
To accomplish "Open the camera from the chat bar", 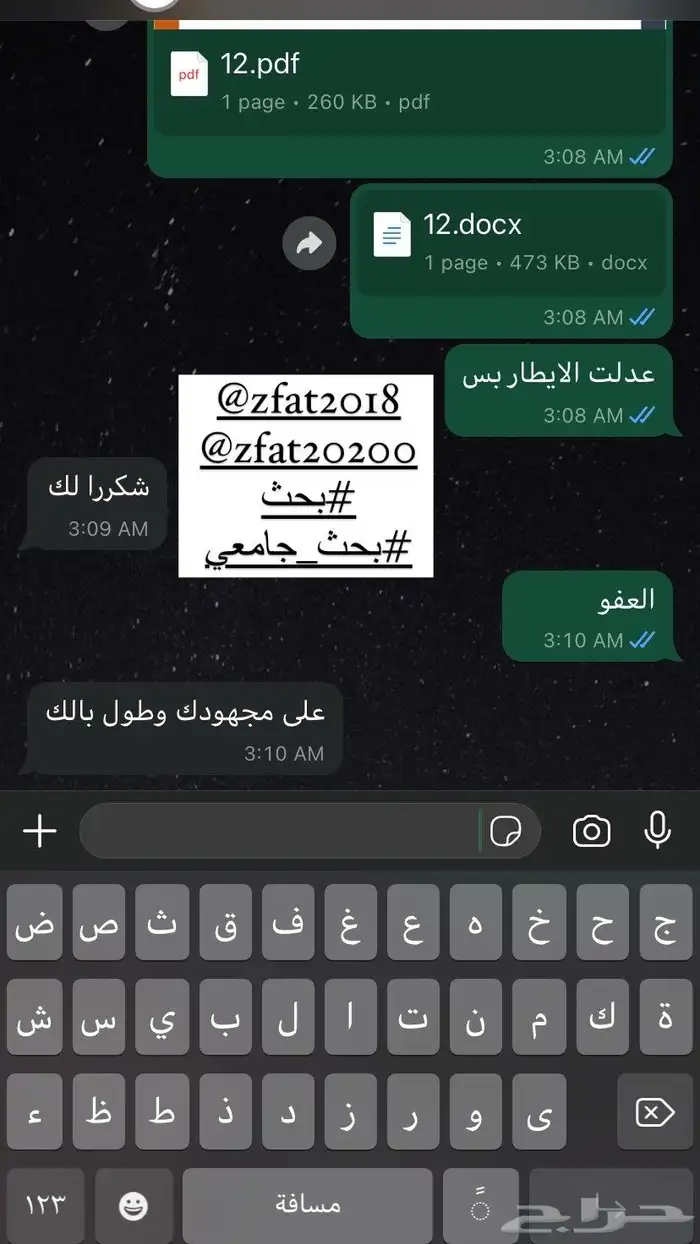I will pyautogui.click(x=591, y=831).
